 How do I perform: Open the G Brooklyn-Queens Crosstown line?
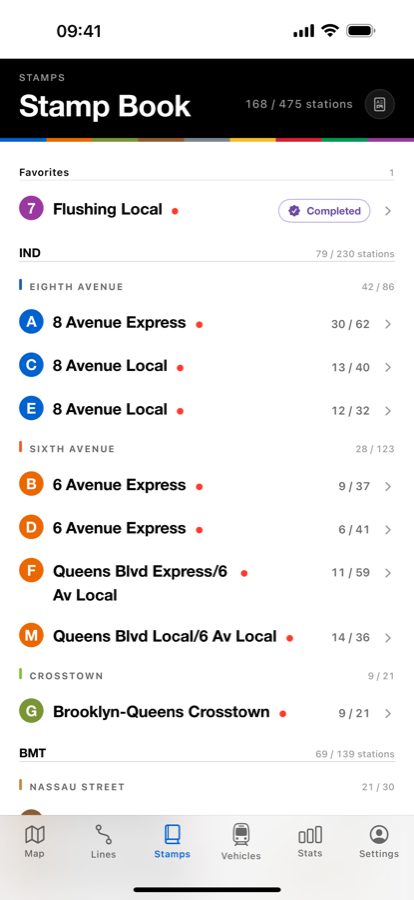tap(207, 713)
